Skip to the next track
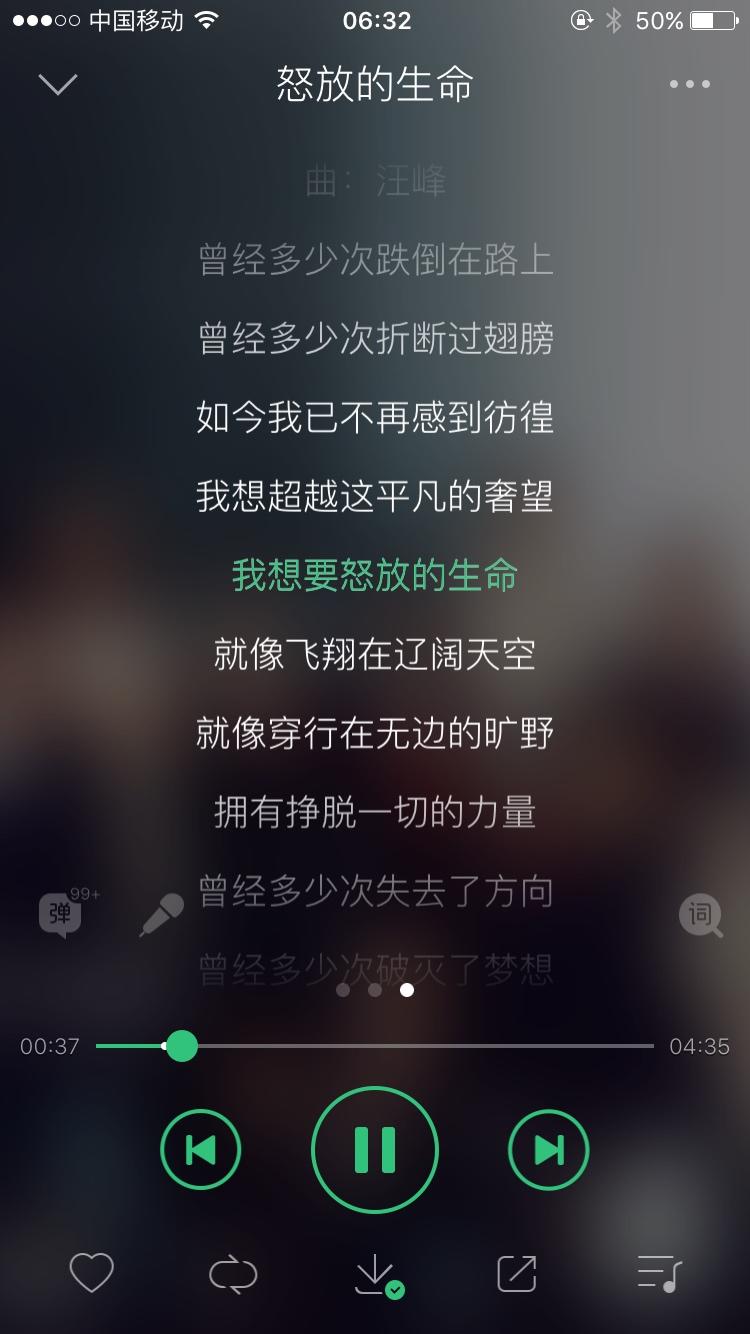The width and height of the screenshot is (750, 1334). pyautogui.click(x=548, y=1149)
